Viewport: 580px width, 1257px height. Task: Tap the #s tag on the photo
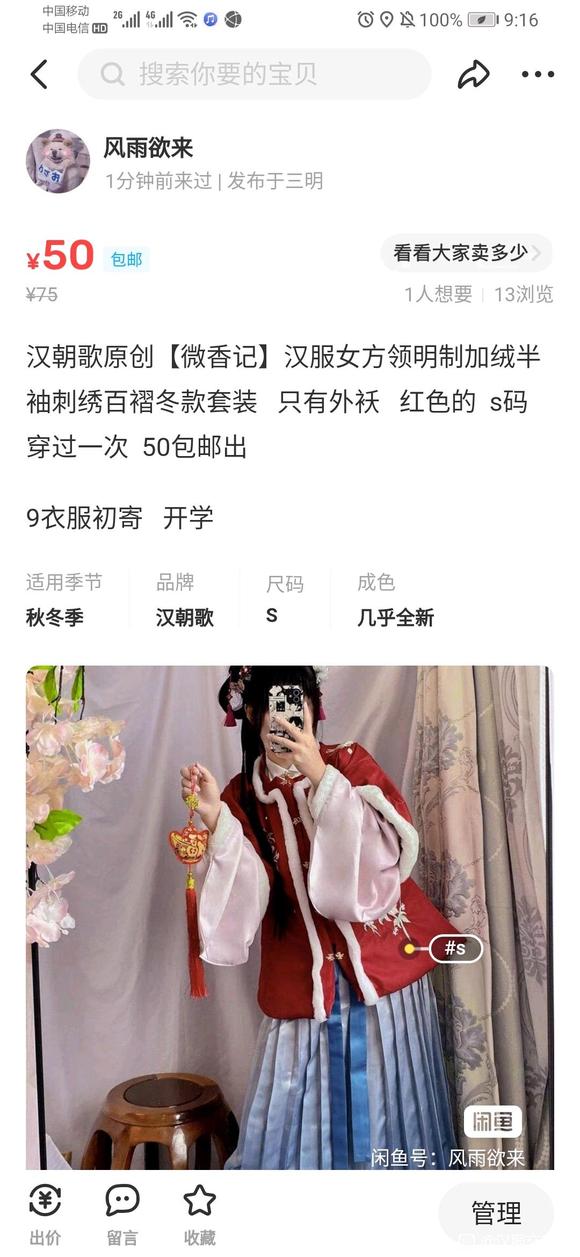click(455, 948)
